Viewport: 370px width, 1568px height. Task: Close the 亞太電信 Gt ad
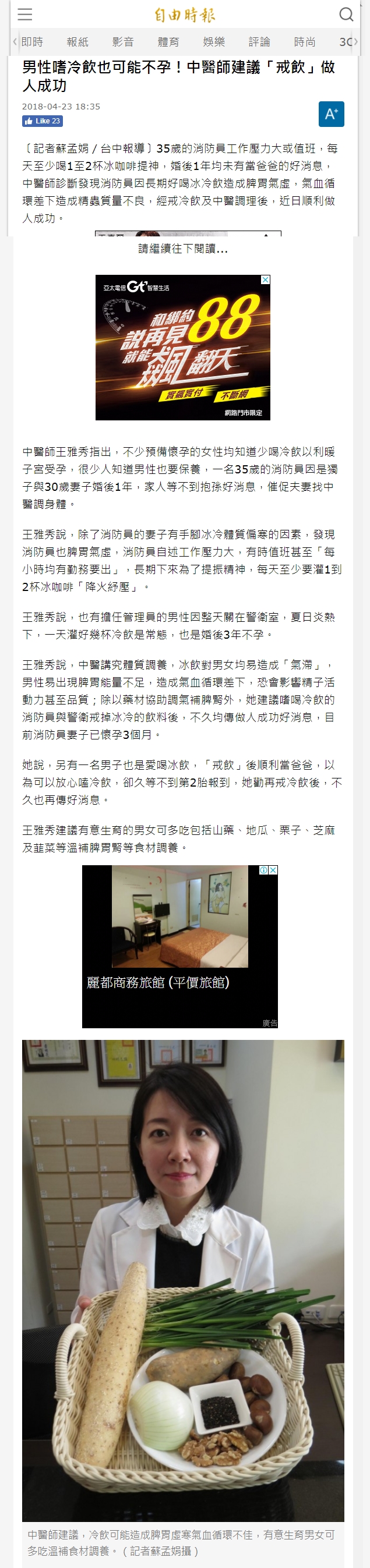click(x=265, y=279)
